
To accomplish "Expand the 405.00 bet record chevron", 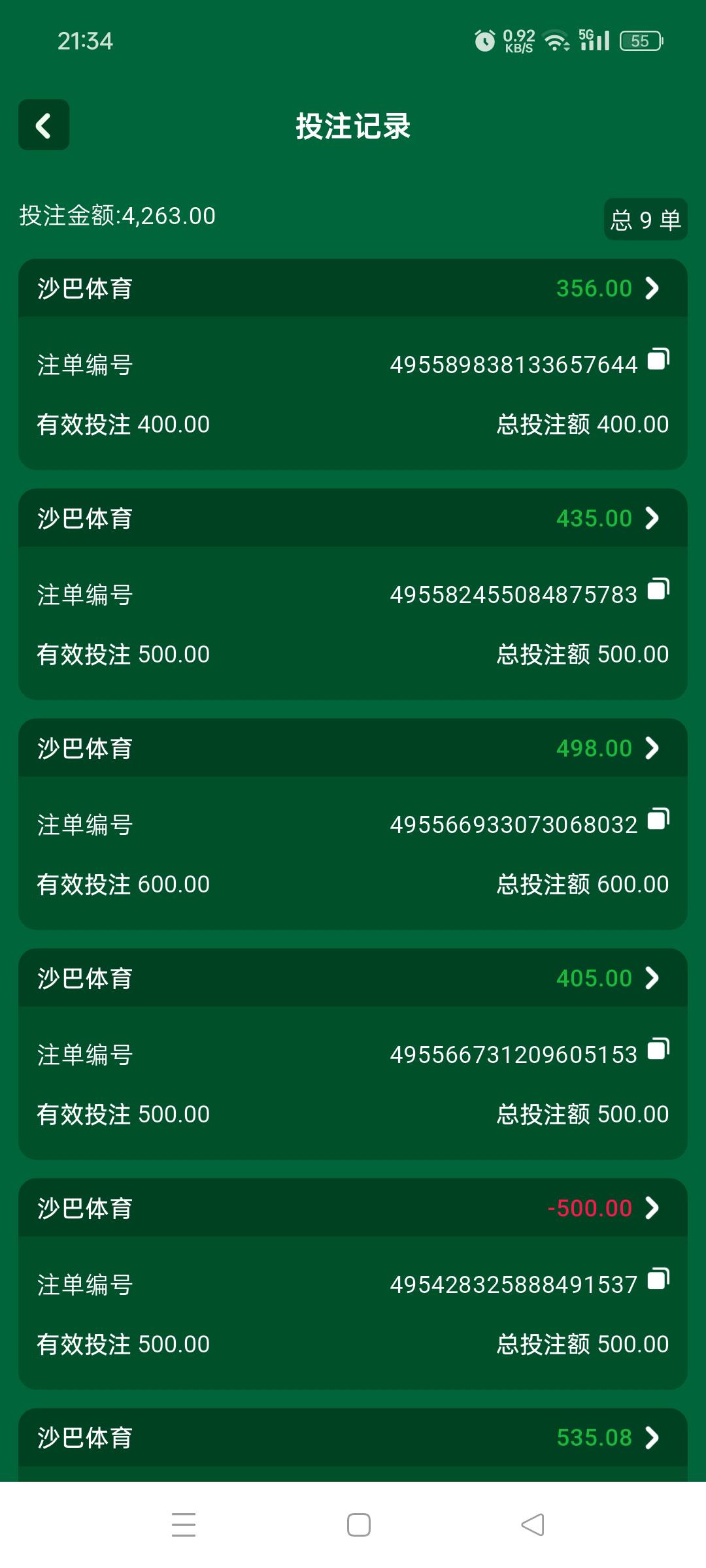I will coord(651,978).
